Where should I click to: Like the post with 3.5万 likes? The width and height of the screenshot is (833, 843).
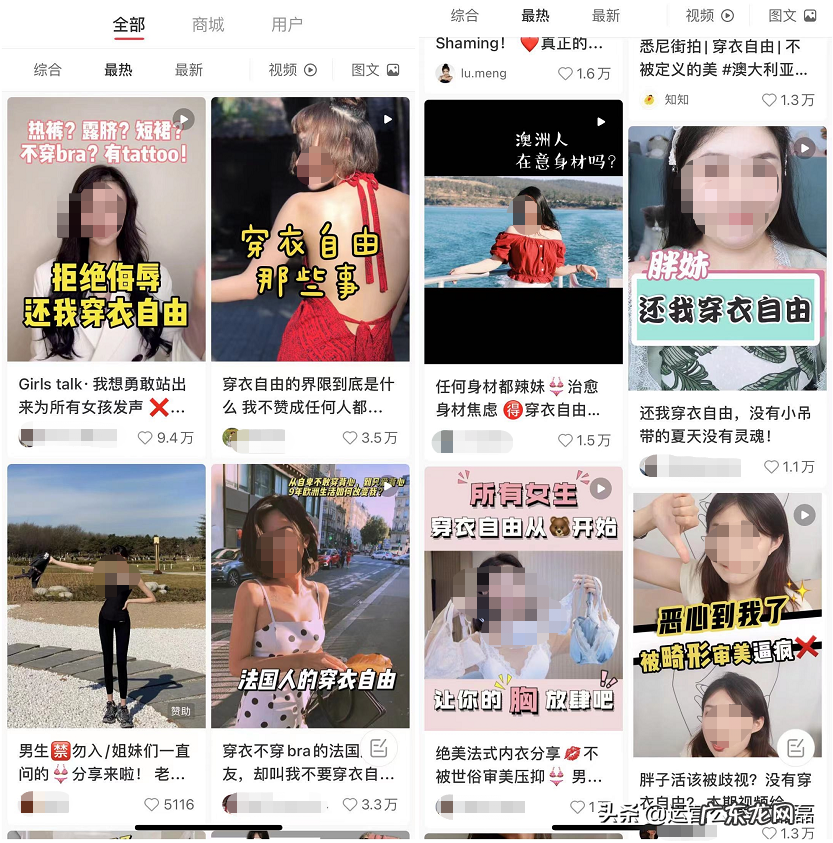point(352,437)
